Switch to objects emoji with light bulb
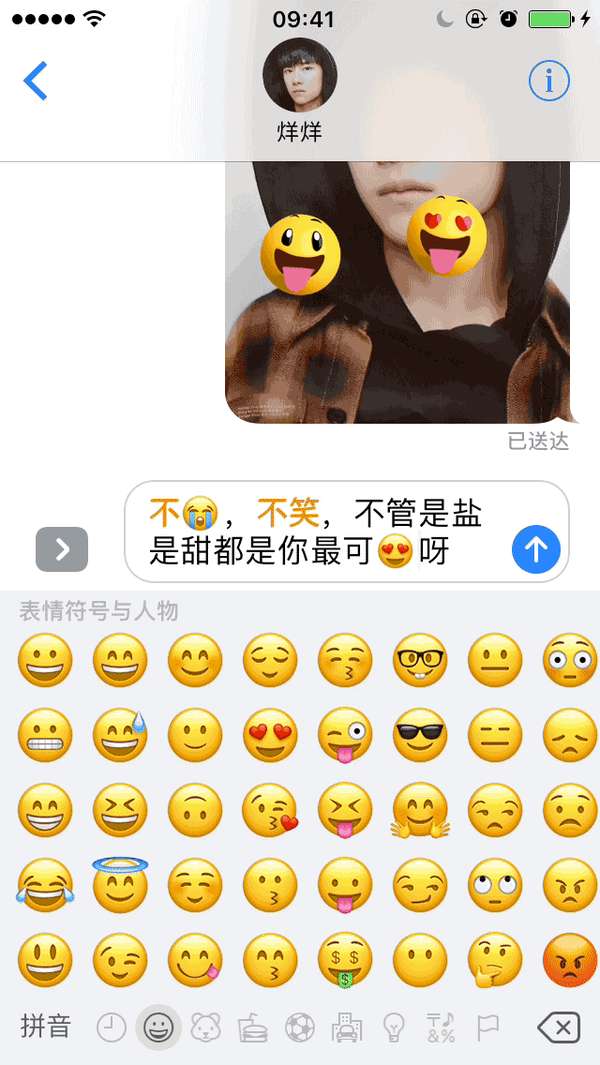The height and width of the screenshot is (1065, 600). click(394, 1027)
